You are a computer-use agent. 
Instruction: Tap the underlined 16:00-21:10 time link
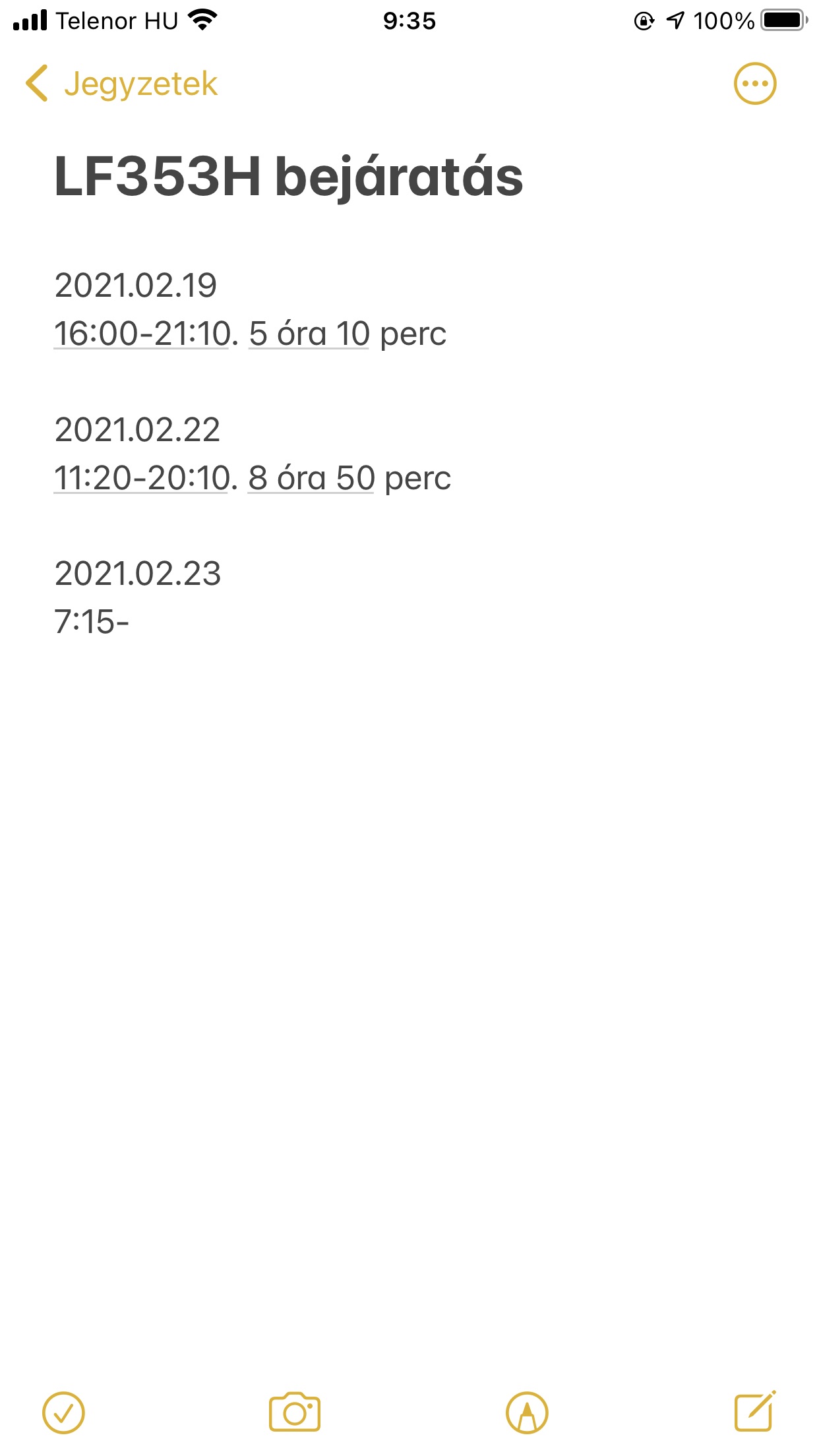click(x=142, y=334)
